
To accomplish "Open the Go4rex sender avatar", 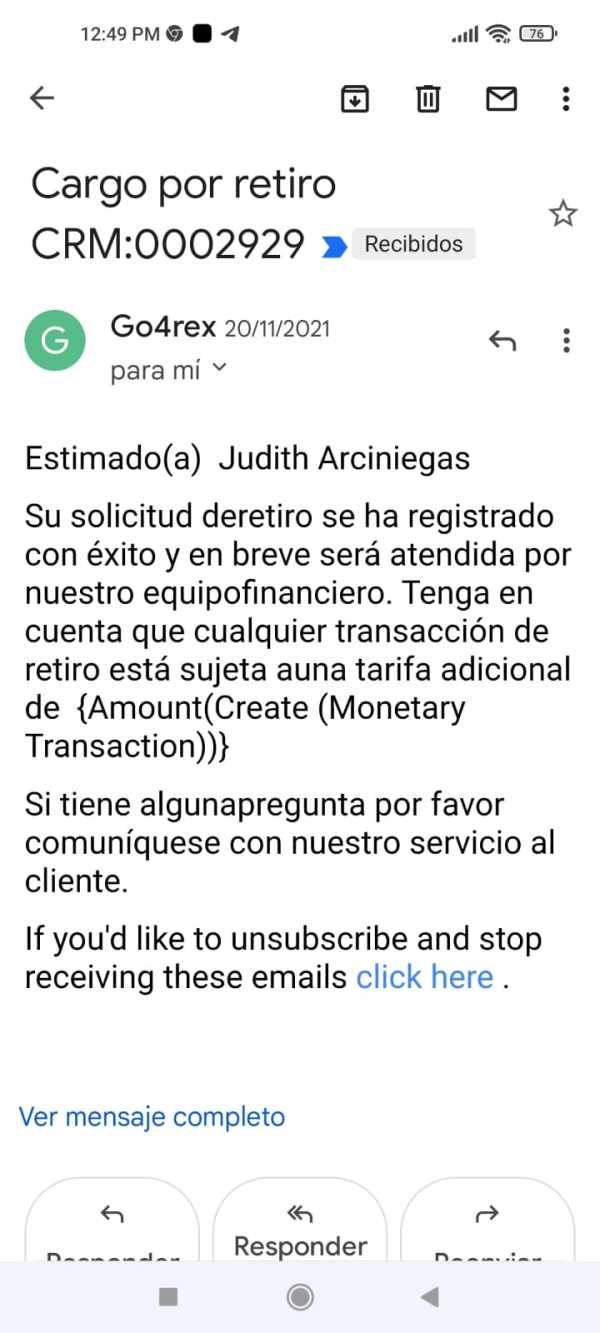I will pyautogui.click(x=53, y=341).
